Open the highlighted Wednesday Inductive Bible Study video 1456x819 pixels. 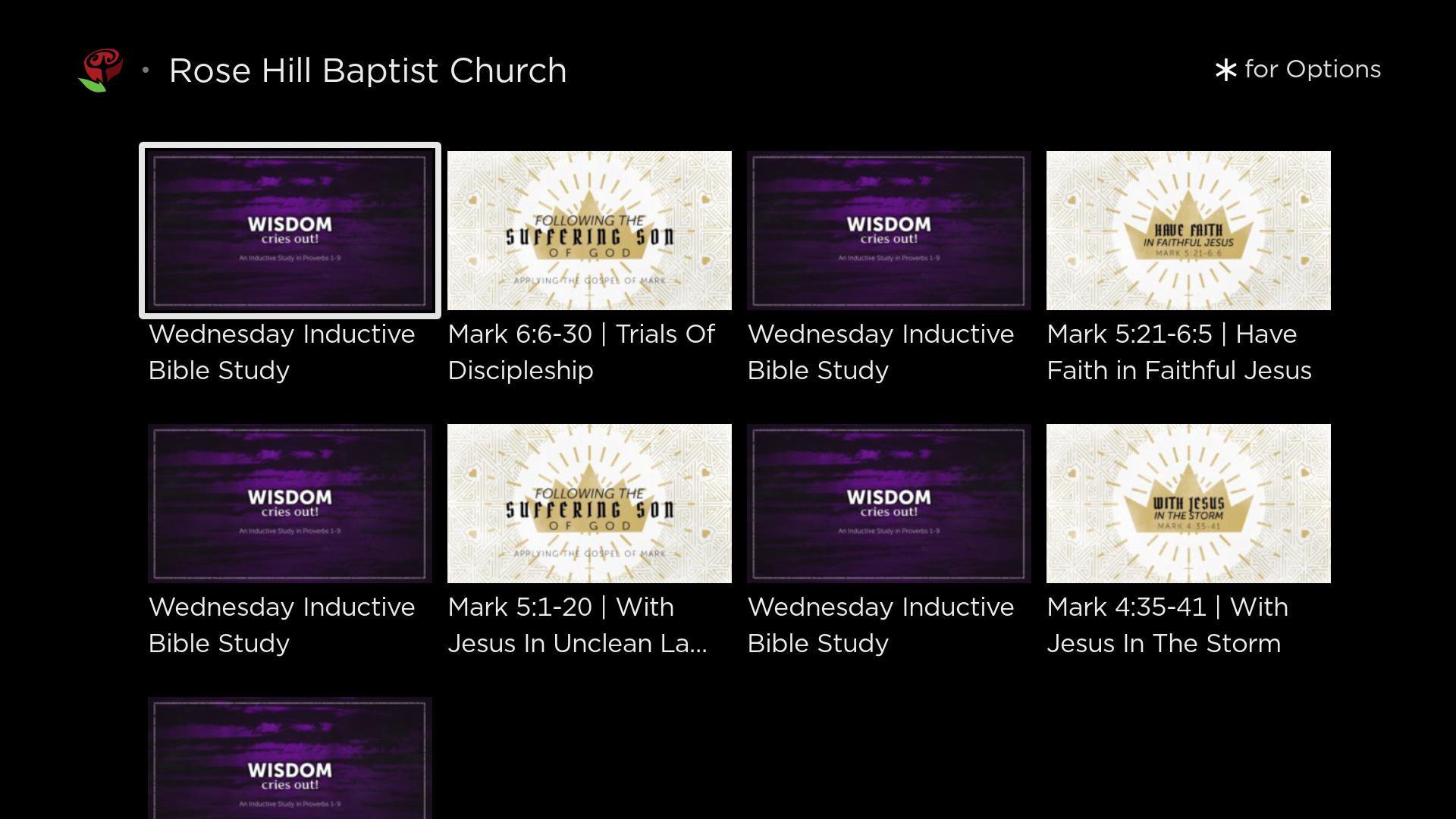pos(290,231)
